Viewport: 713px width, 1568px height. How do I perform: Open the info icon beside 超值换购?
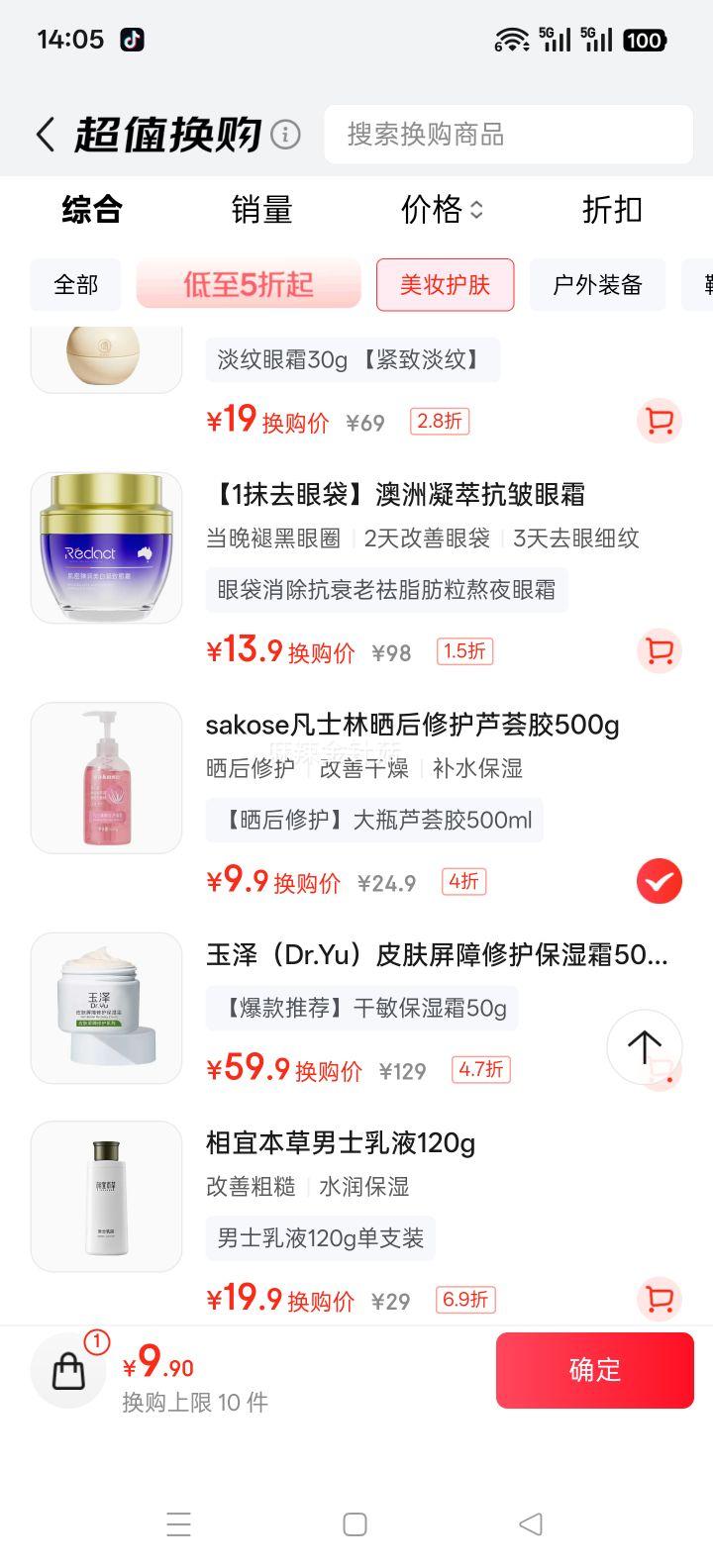(285, 135)
